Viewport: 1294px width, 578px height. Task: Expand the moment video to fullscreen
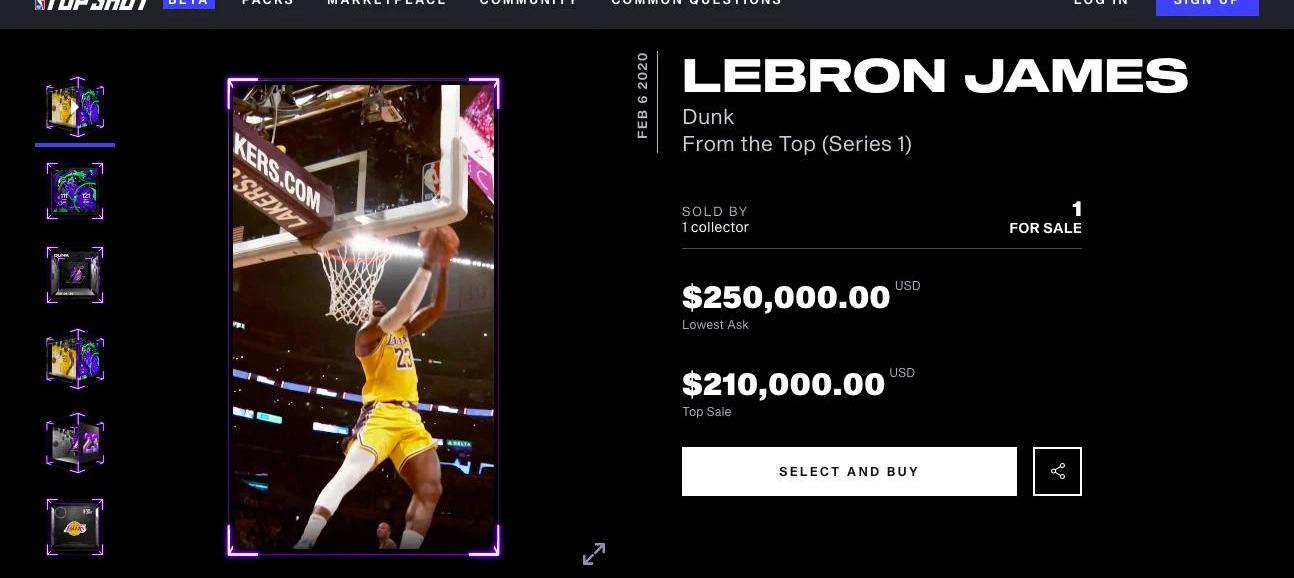[x=594, y=553]
